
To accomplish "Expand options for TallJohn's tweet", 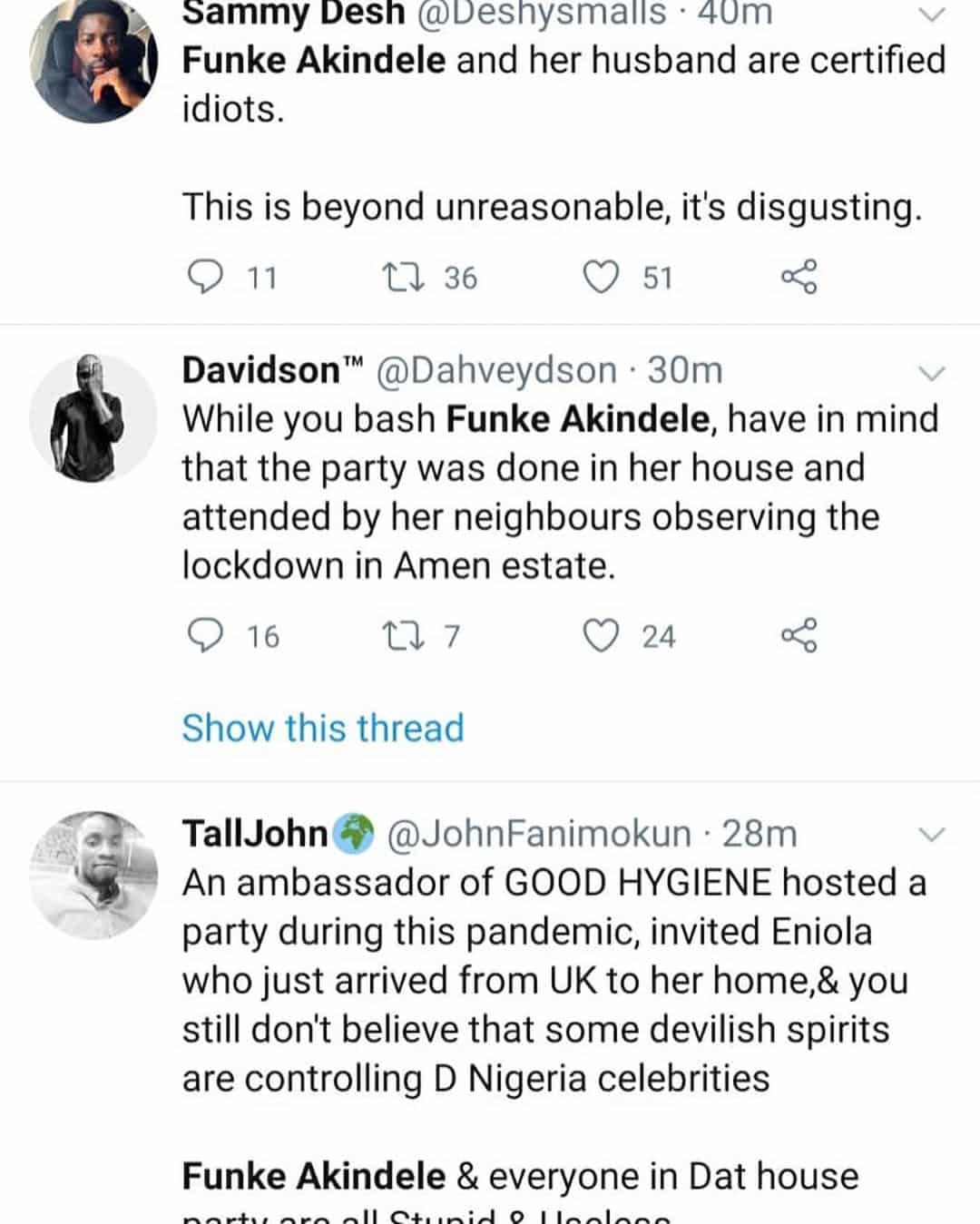I will tap(932, 834).
